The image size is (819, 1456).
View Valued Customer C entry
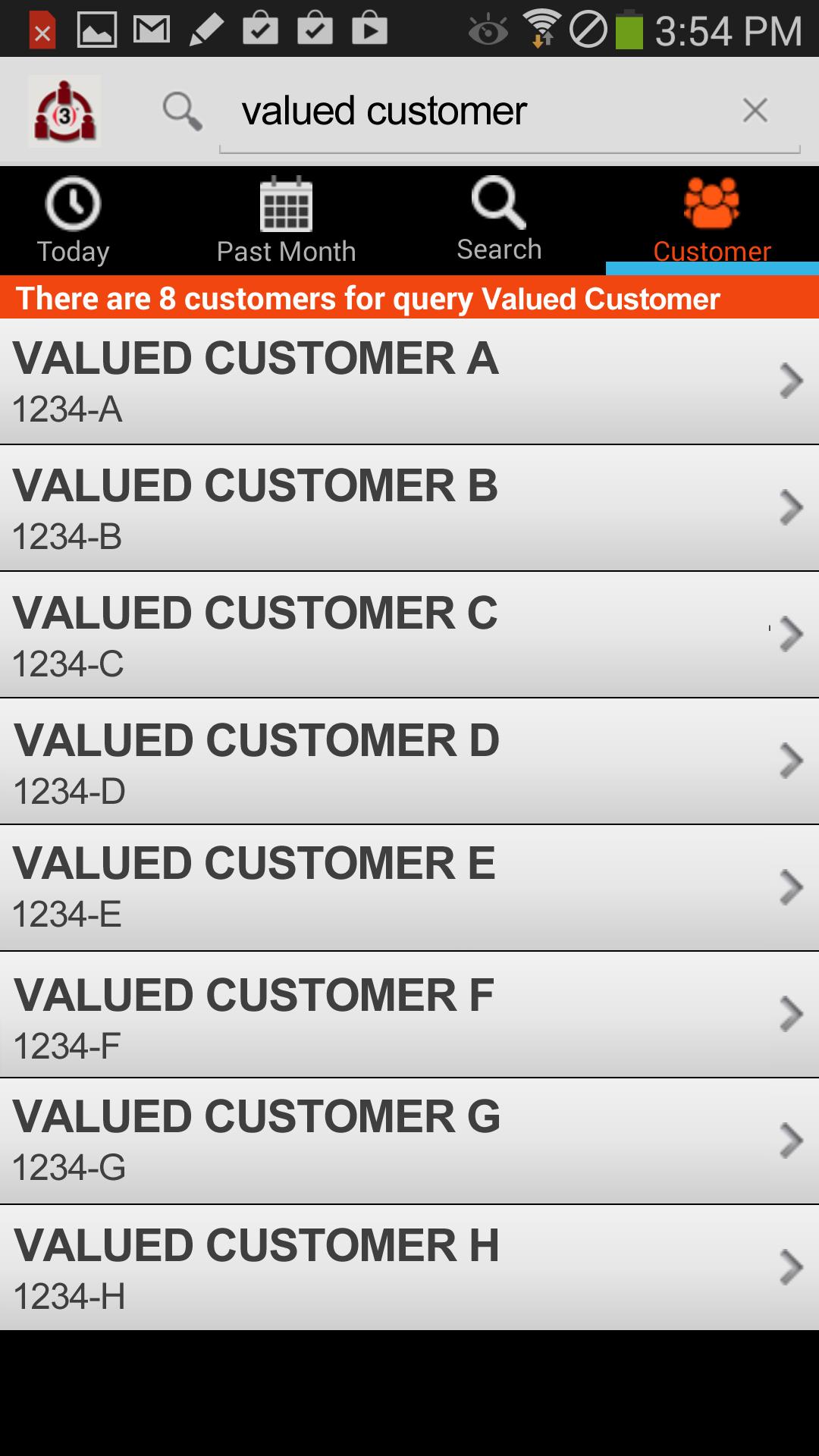pos(409,635)
